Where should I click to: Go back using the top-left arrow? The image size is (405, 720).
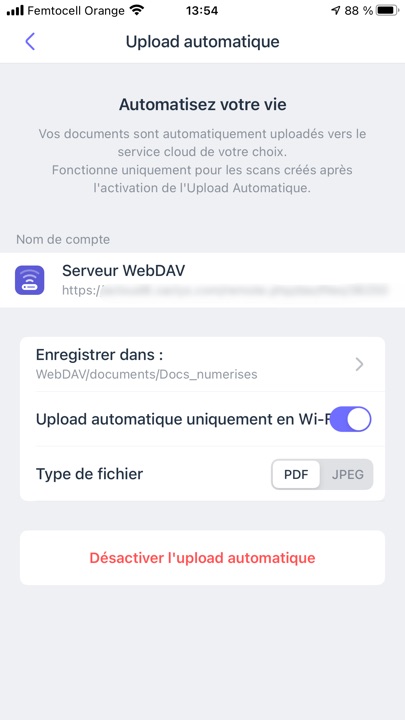coord(30,41)
